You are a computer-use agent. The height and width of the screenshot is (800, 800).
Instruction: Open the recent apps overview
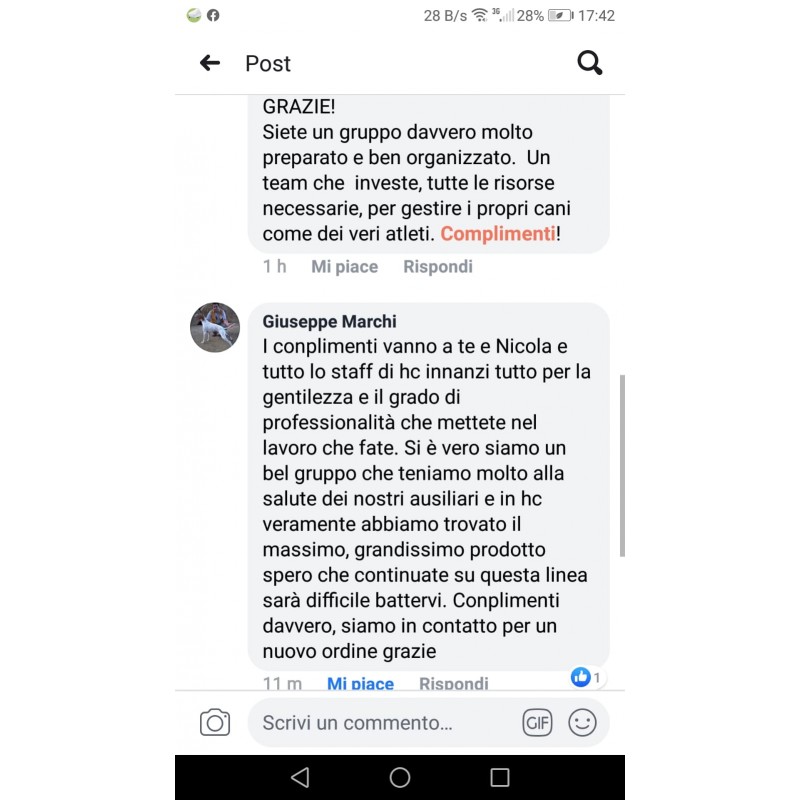coord(500,777)
